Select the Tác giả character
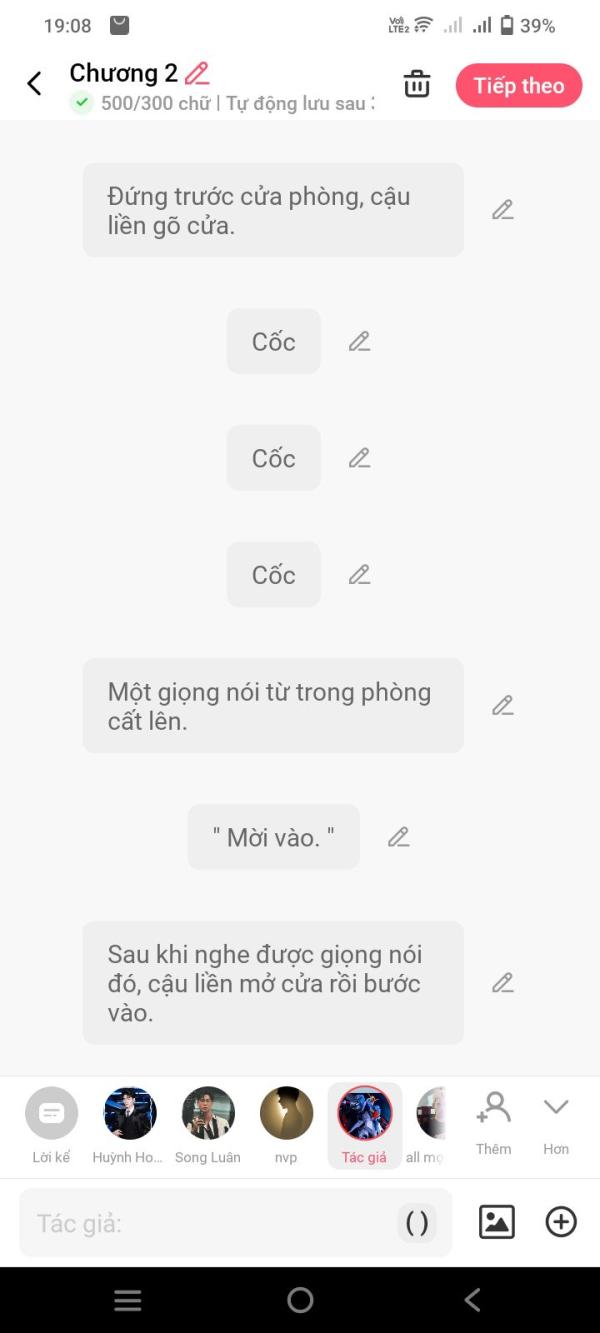Screen dimensions: 600x1333 (x=364, y=1126)
